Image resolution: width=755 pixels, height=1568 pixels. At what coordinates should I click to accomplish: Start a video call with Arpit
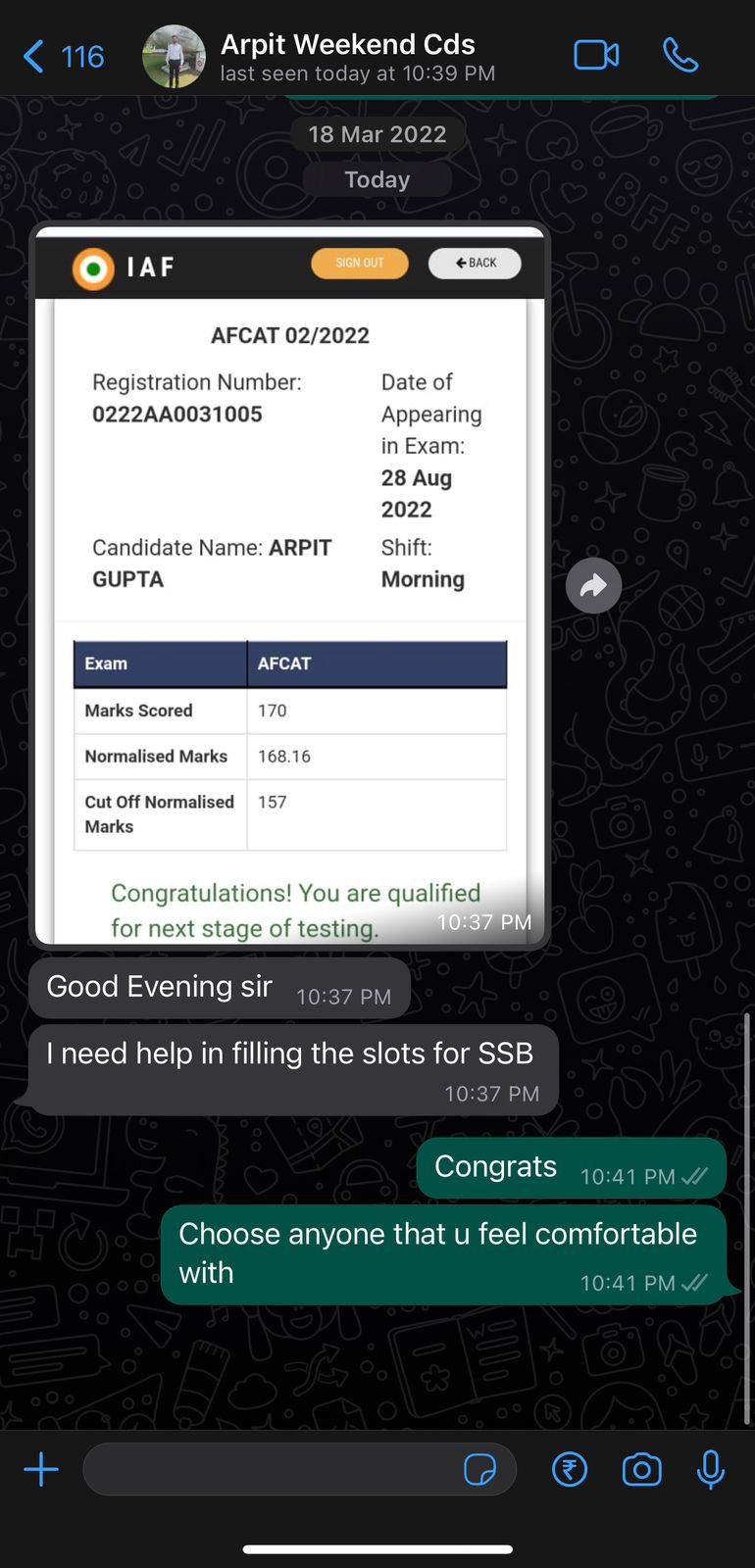pyautogui.click(x=596, y=56)
